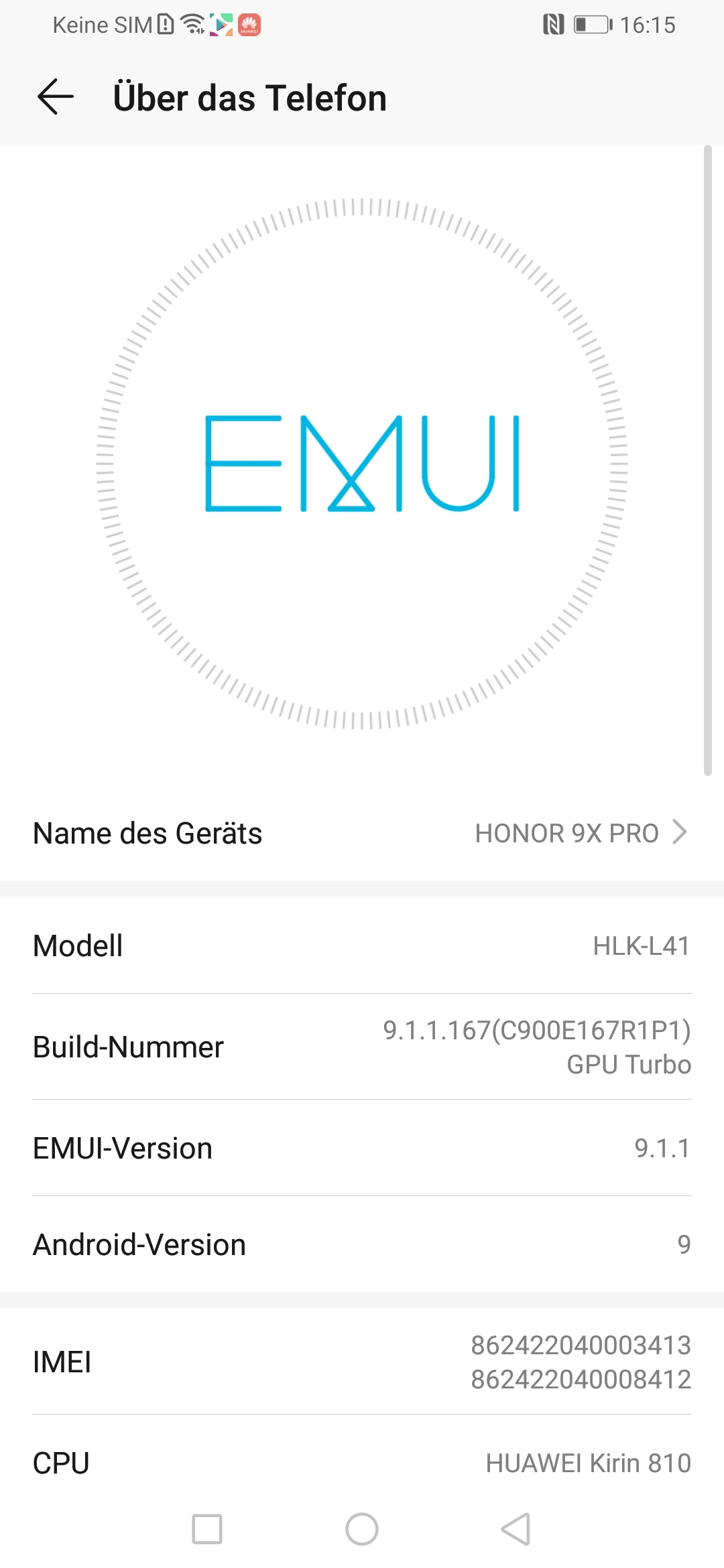Tap the Build-Nummer row
This screenshot has width=724, height=1568.
coord(362,1047)
